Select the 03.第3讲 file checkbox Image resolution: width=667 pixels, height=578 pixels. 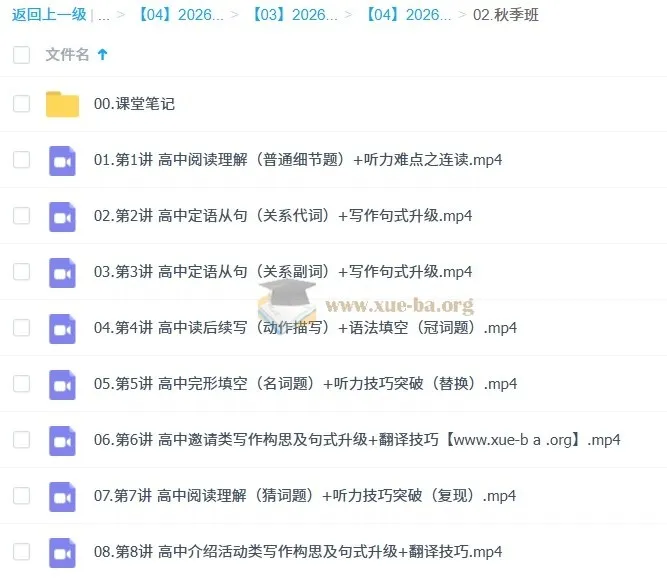pyautogui.click(x=21, y=272)
